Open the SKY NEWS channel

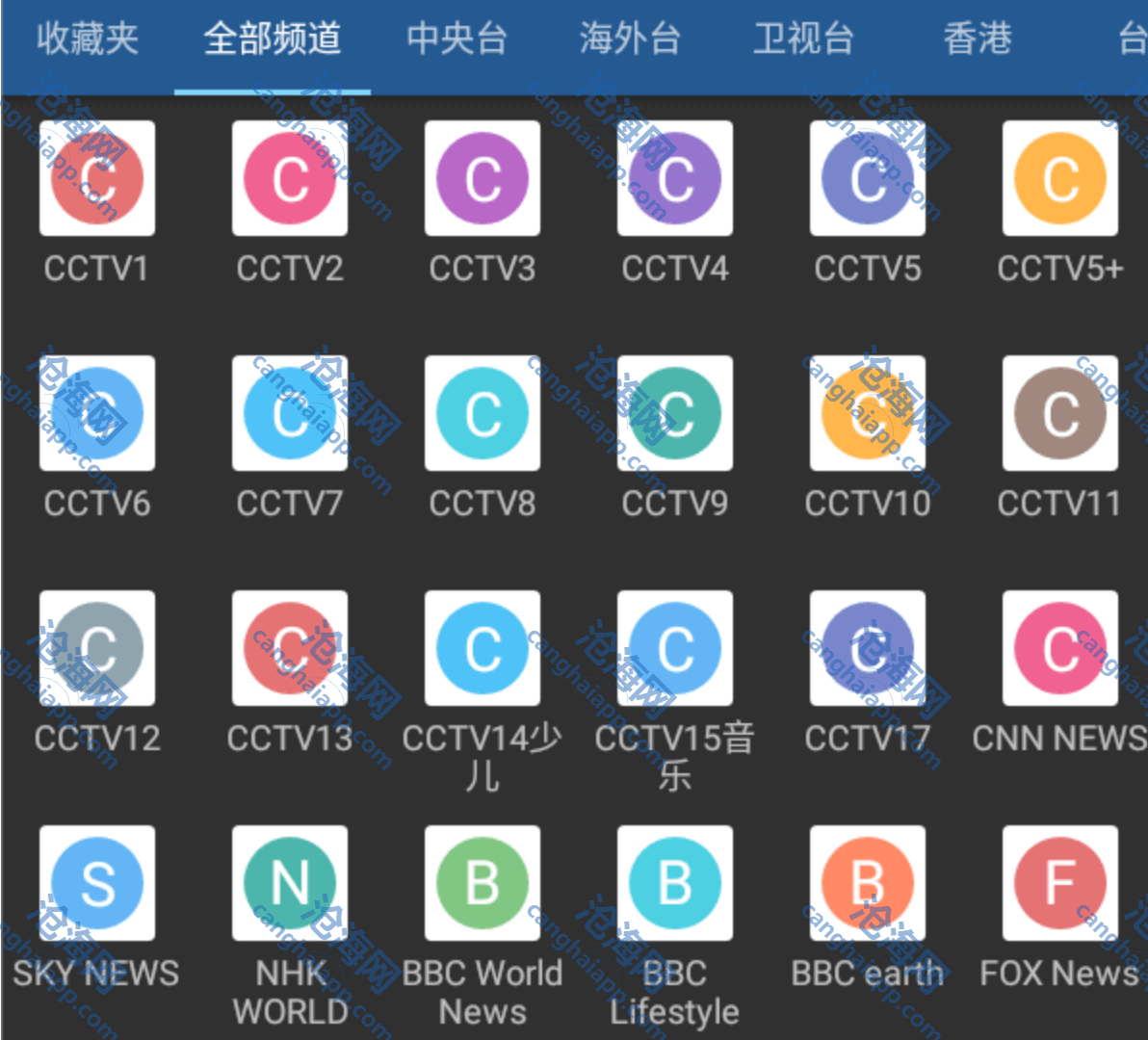pos(97,884)
